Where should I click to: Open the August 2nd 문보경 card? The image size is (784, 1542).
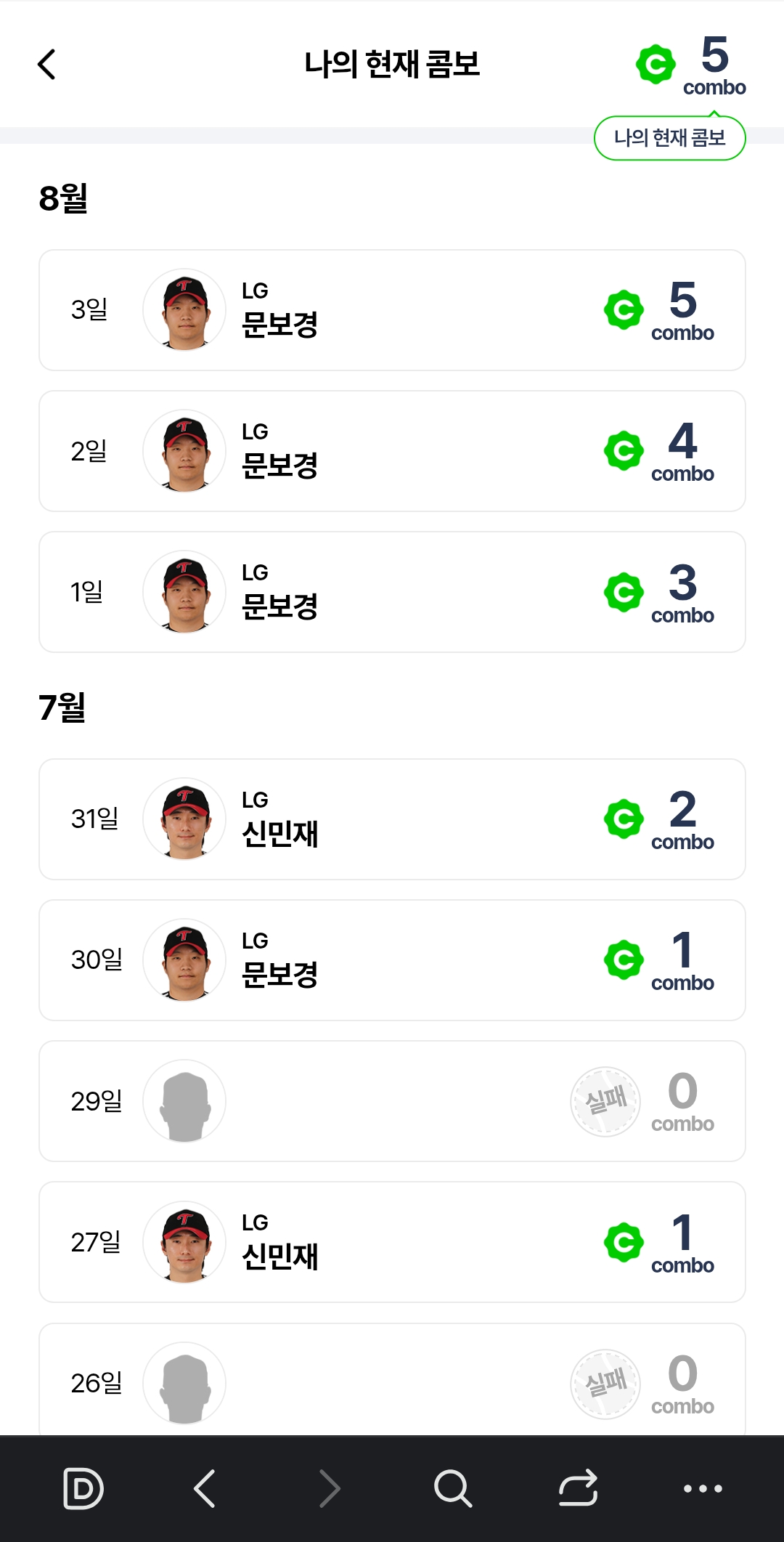(x=392, y=451)
